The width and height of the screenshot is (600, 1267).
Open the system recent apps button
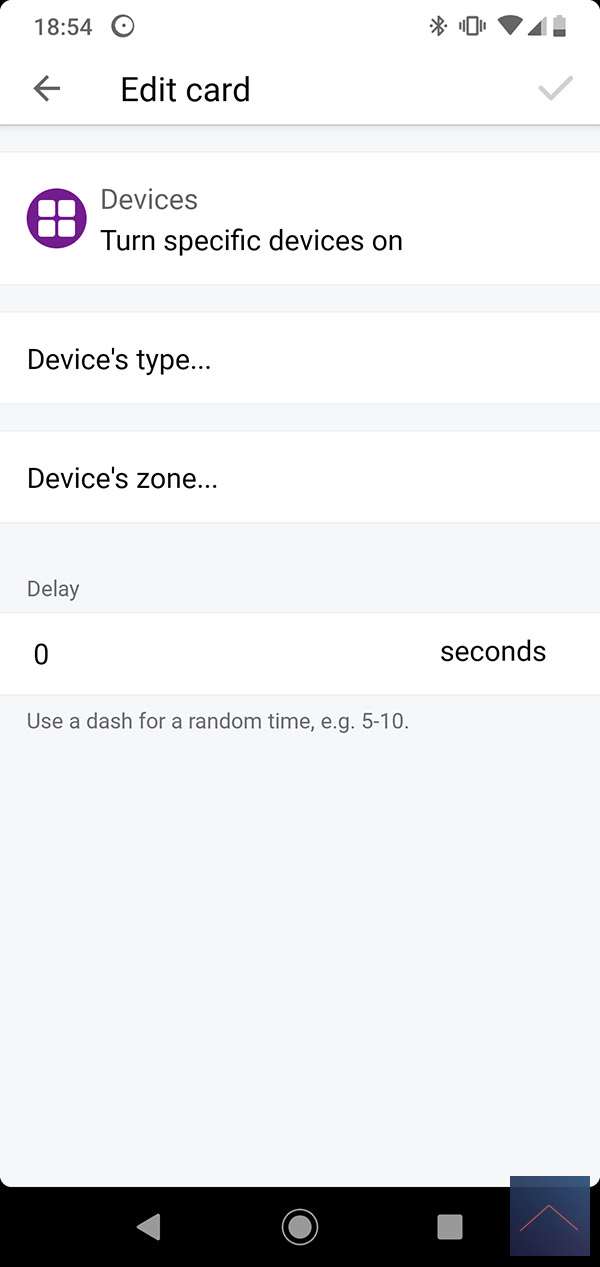point(450,1226)
